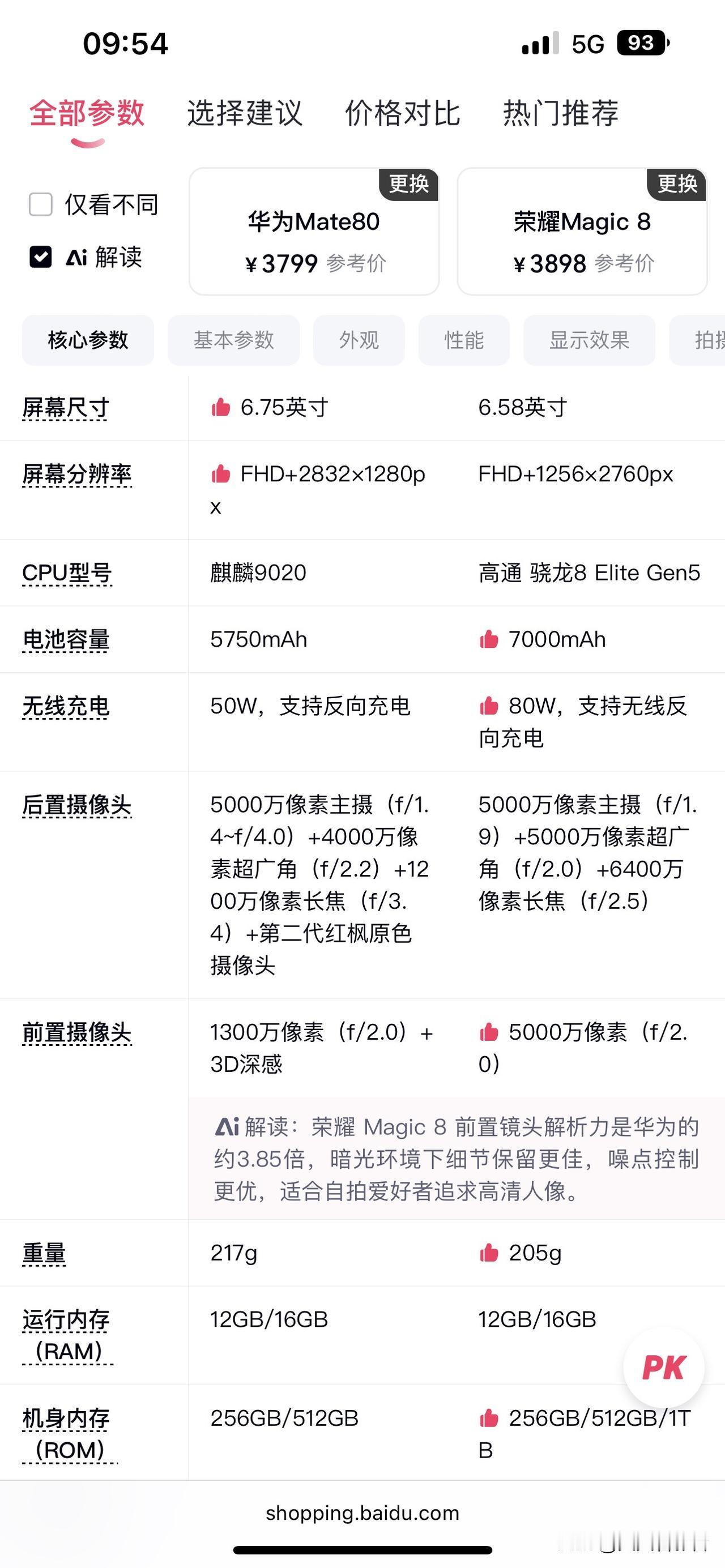The width and height of the screenshot is (725, 1568).
Task: Disable the Ai 解读 checkbox
Action: pos(40,258)
